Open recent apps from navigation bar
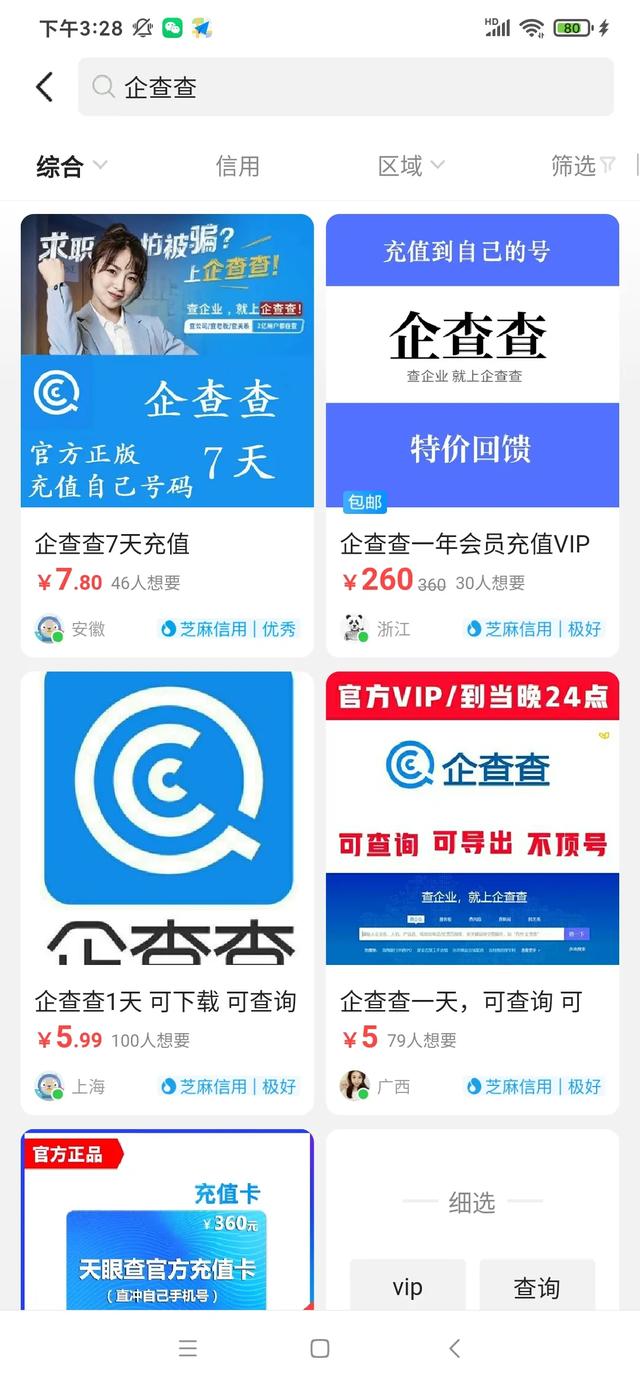 (187, 1348)
